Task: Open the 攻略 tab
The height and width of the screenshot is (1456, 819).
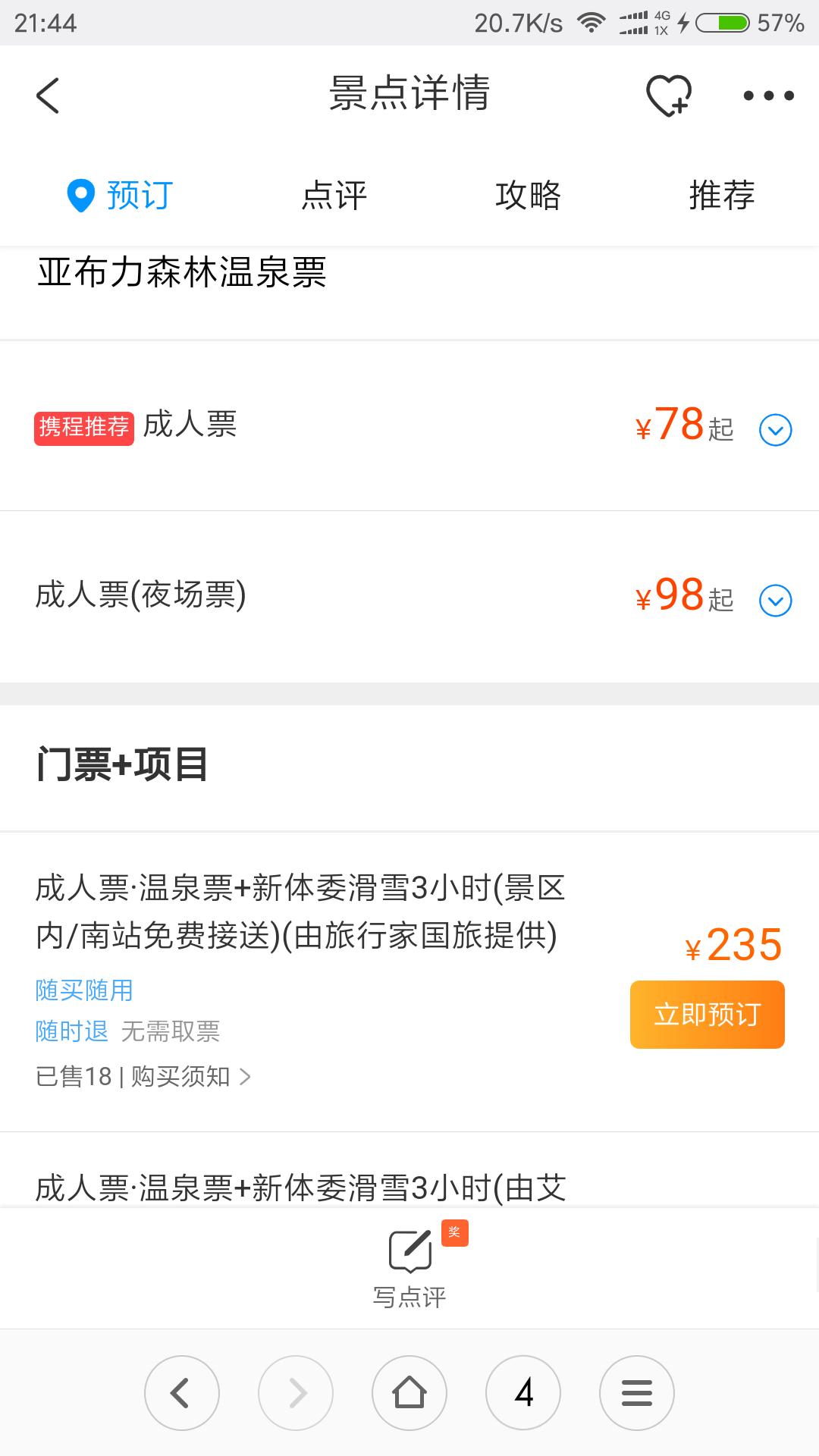Action: pyautogui.click(x=528, y=196)
